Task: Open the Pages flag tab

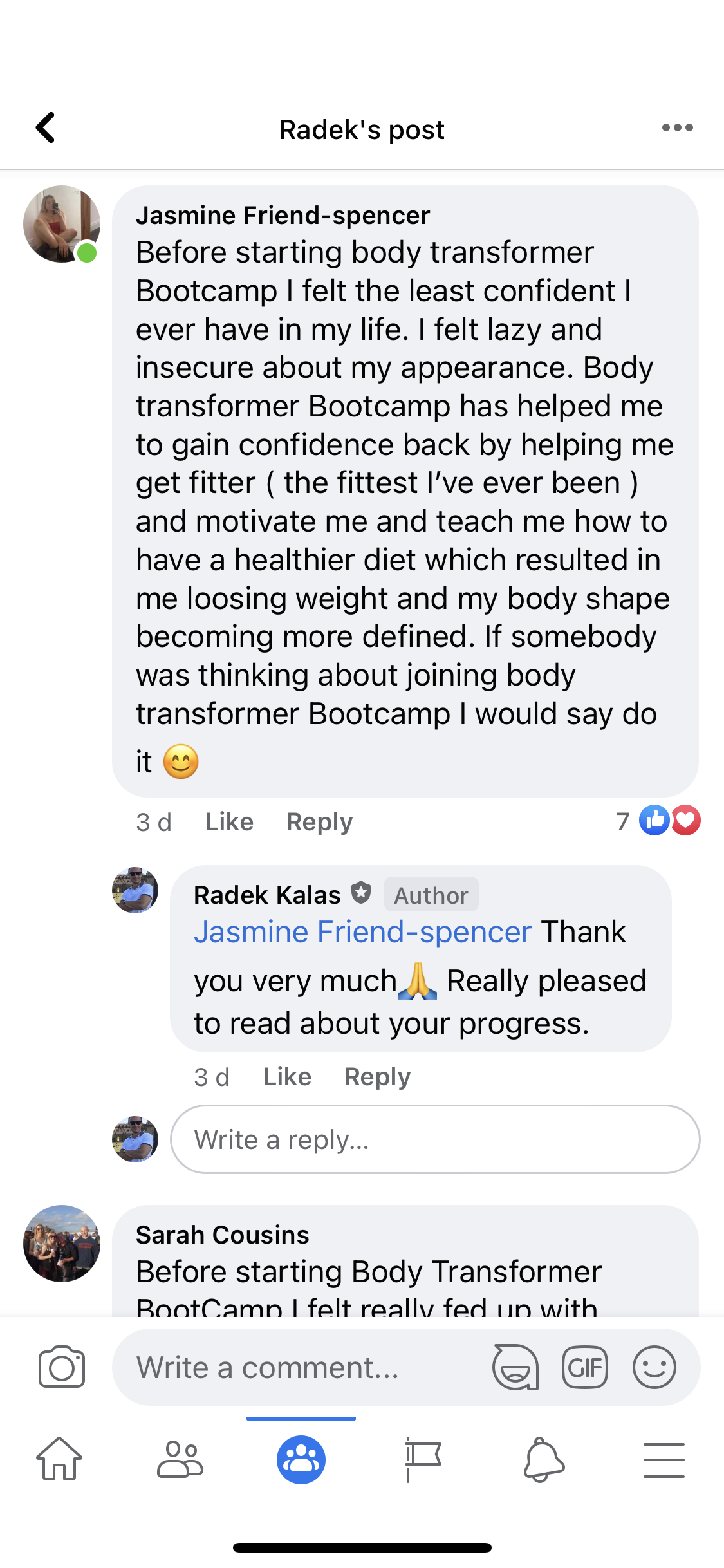Action: coord(422,1460)
